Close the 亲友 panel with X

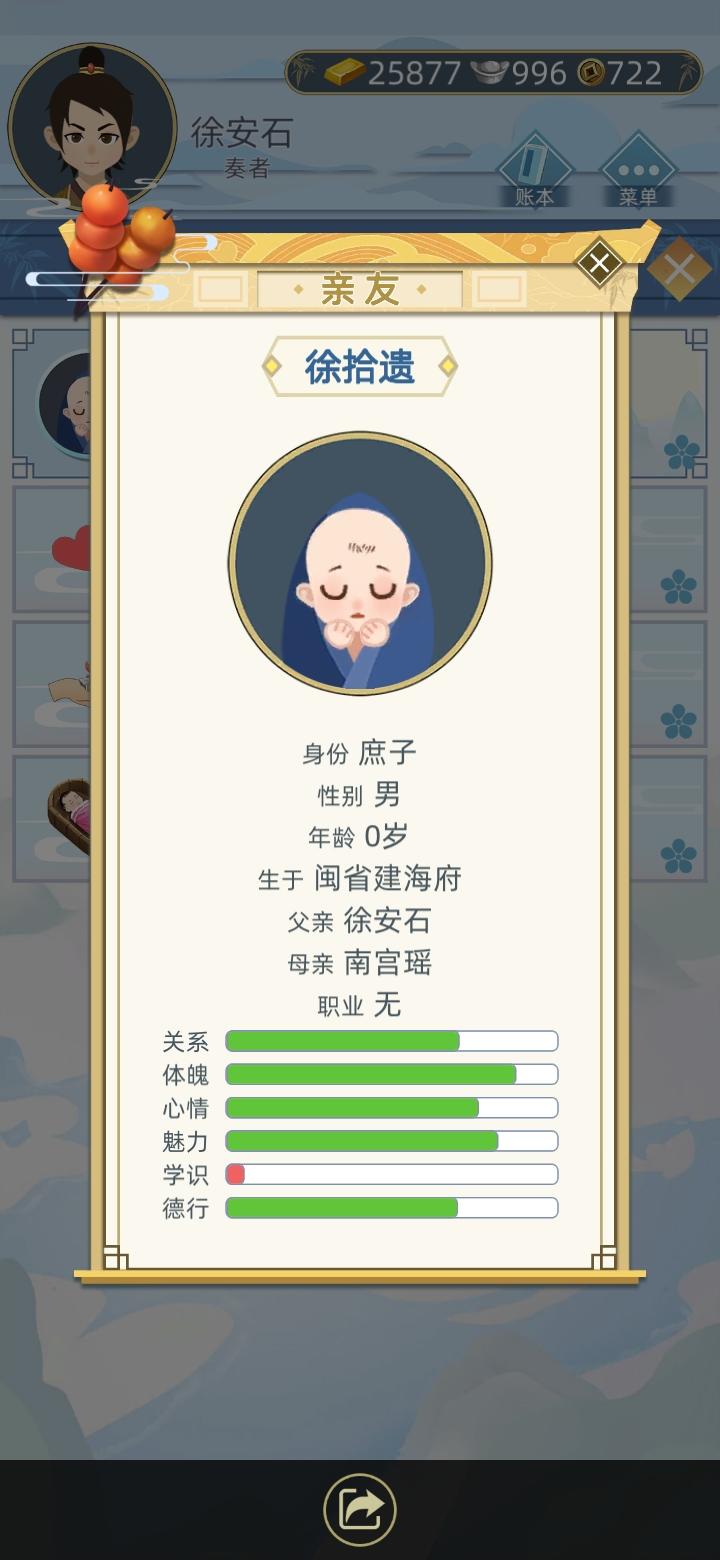tap(599, 264)
